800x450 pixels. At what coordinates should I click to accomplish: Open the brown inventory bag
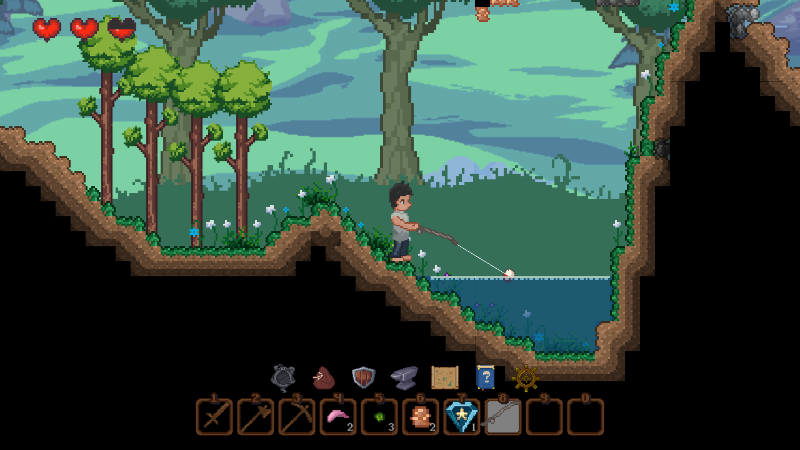tap(323, 378)
